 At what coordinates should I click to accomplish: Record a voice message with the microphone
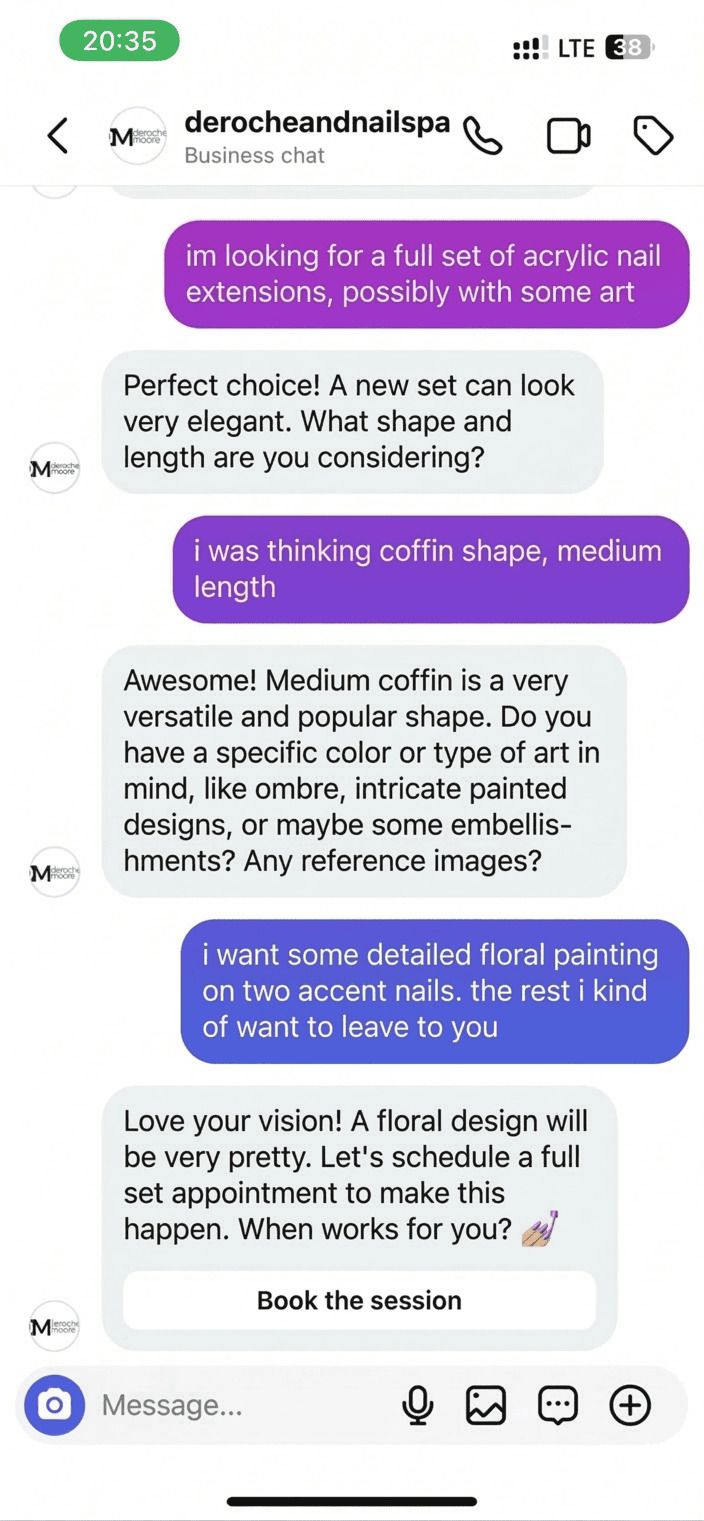coord(418,1405)
